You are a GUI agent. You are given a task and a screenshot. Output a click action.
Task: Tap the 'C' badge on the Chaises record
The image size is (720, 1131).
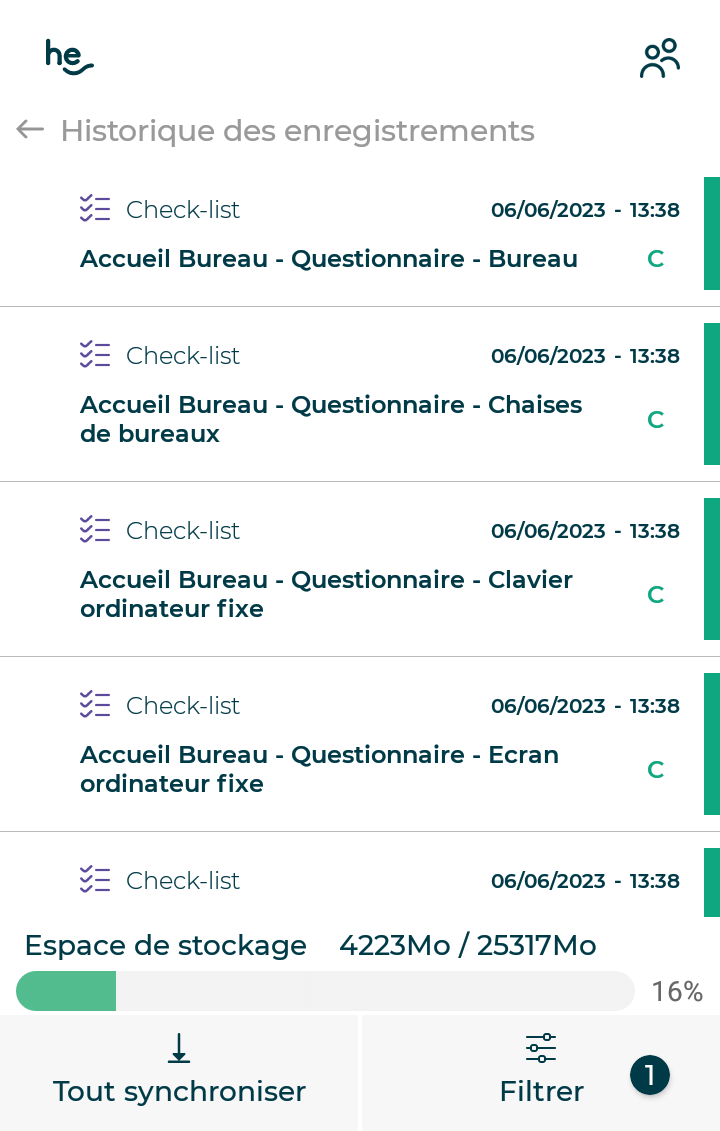(655, 419)
